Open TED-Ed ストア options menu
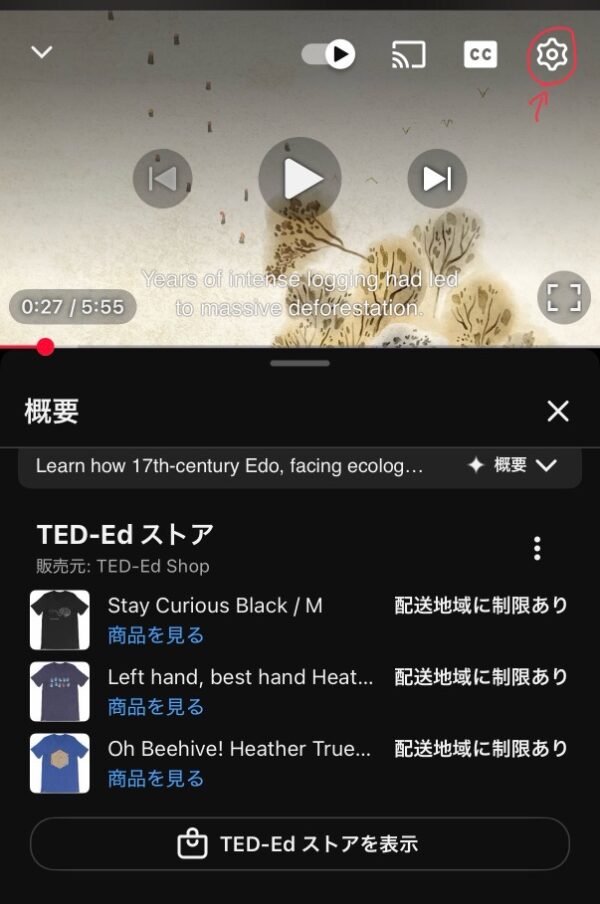This screenshot has width=600, height=904. click(537, 548)
